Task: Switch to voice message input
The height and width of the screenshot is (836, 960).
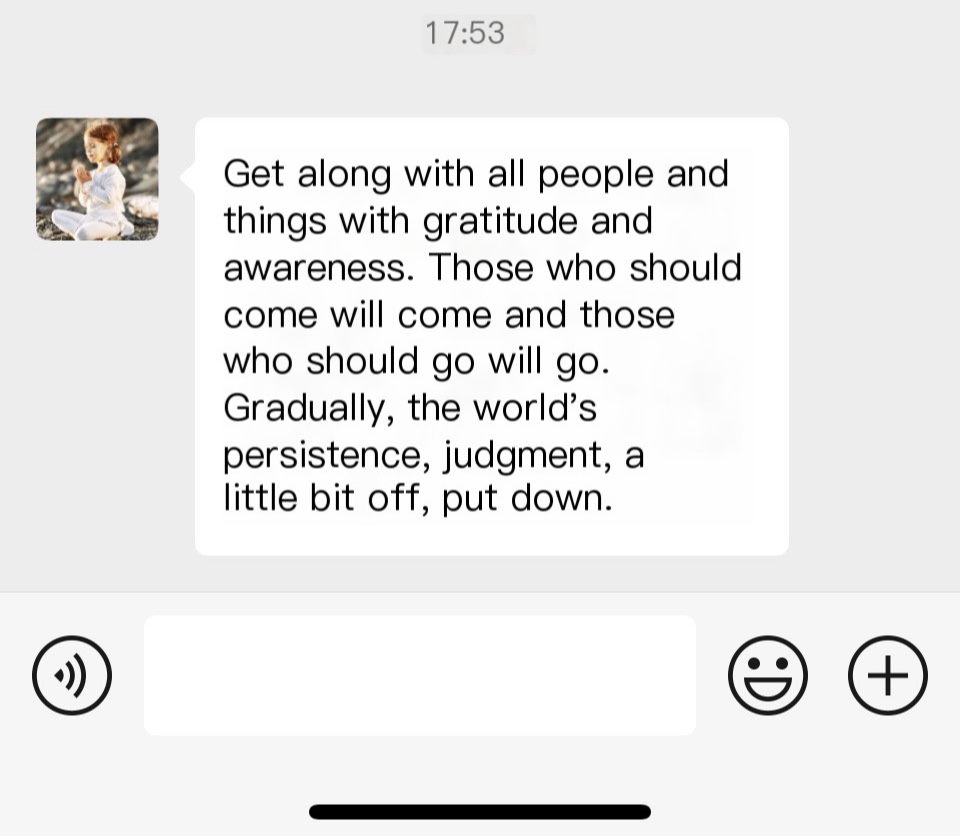Action: [x=72, y=676]
